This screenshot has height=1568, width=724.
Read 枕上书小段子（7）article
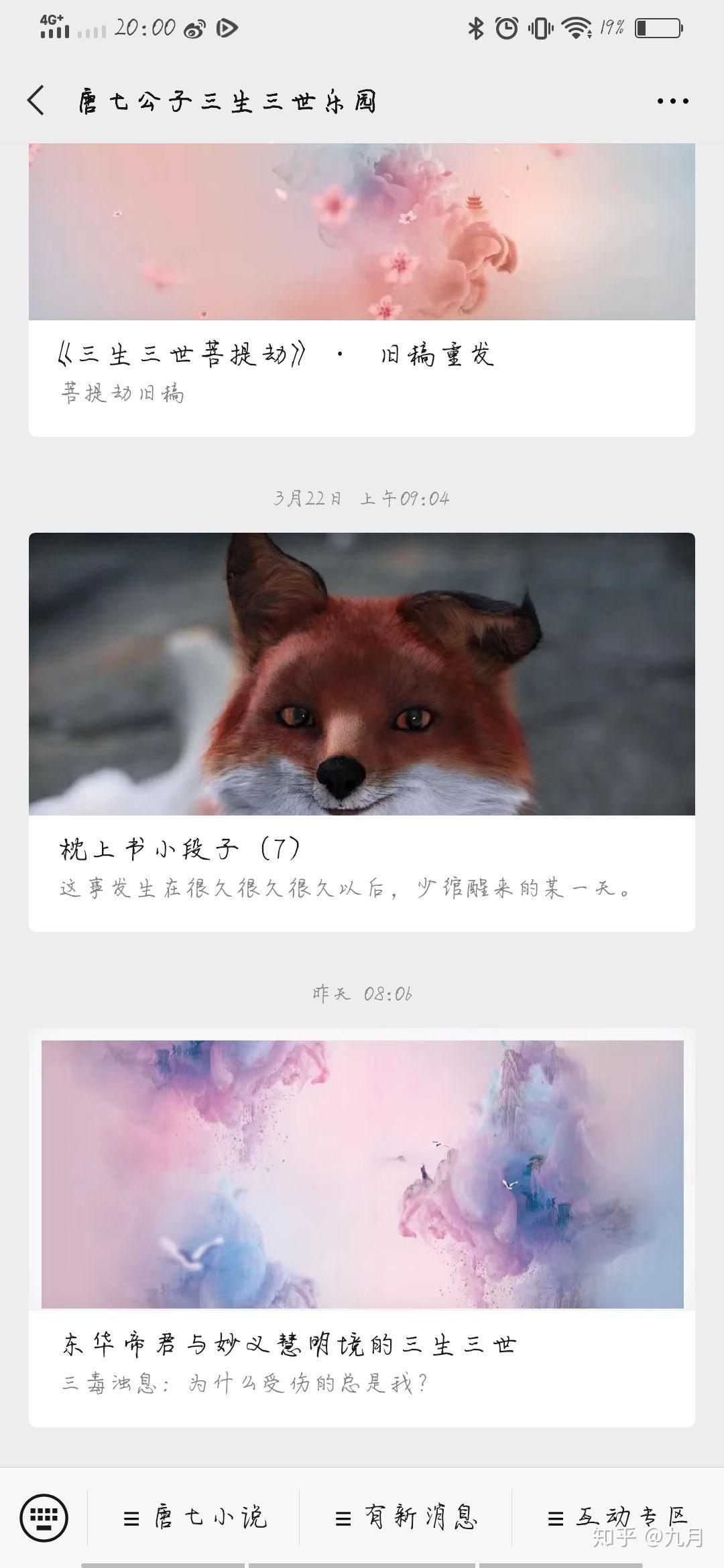coord(181,849)
